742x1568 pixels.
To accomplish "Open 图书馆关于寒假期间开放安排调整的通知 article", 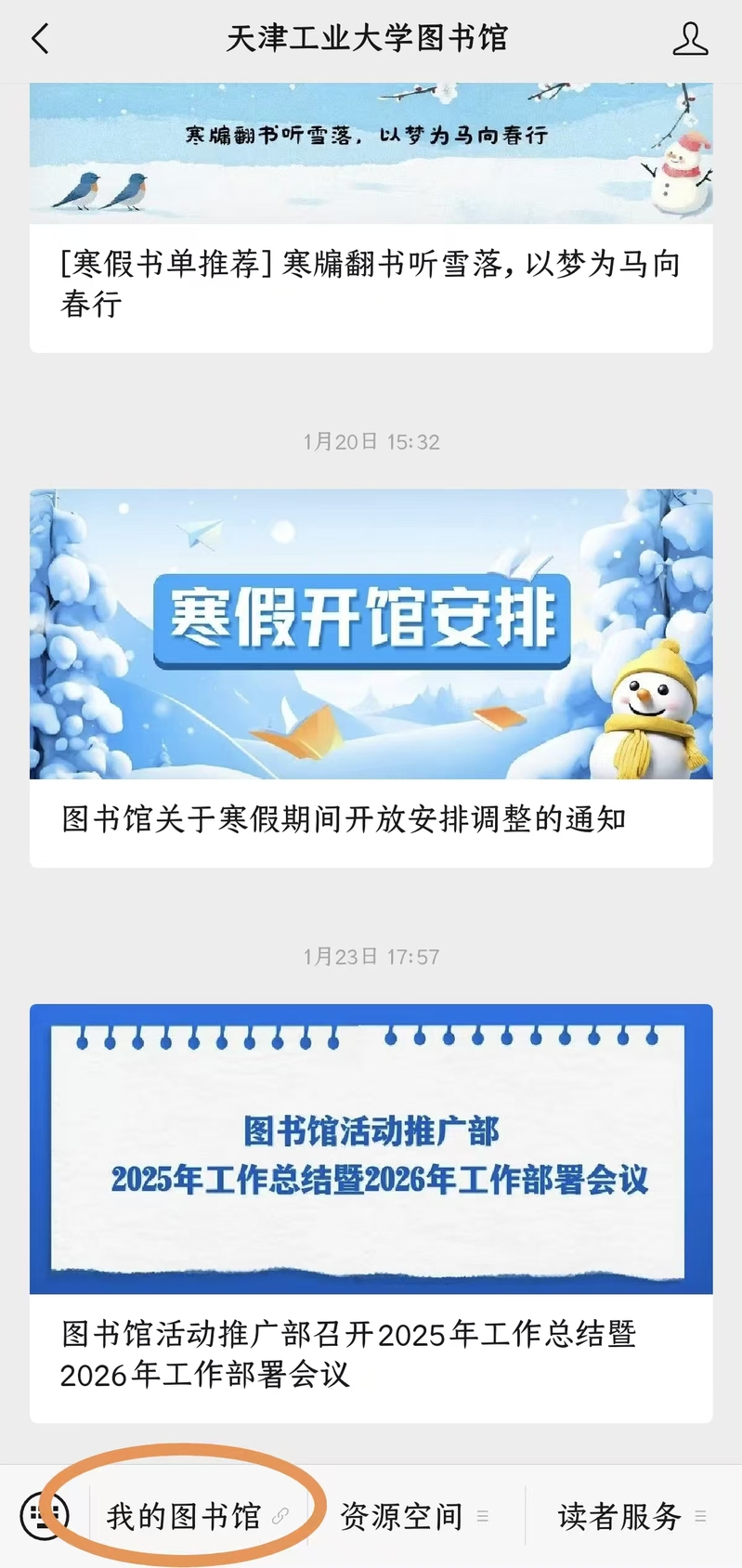I will 371,818.
